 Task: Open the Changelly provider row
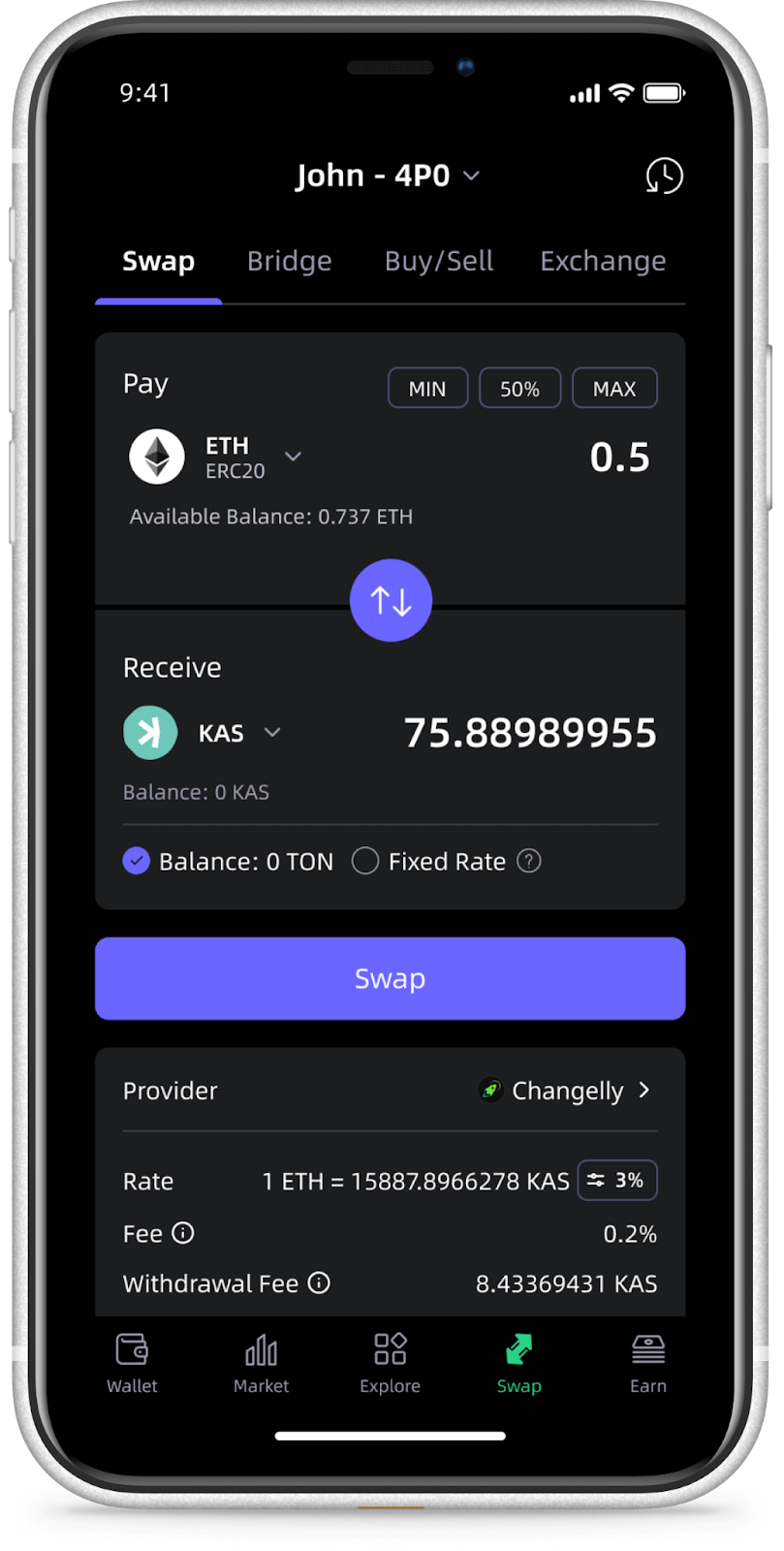click(x=567, y=1091)
